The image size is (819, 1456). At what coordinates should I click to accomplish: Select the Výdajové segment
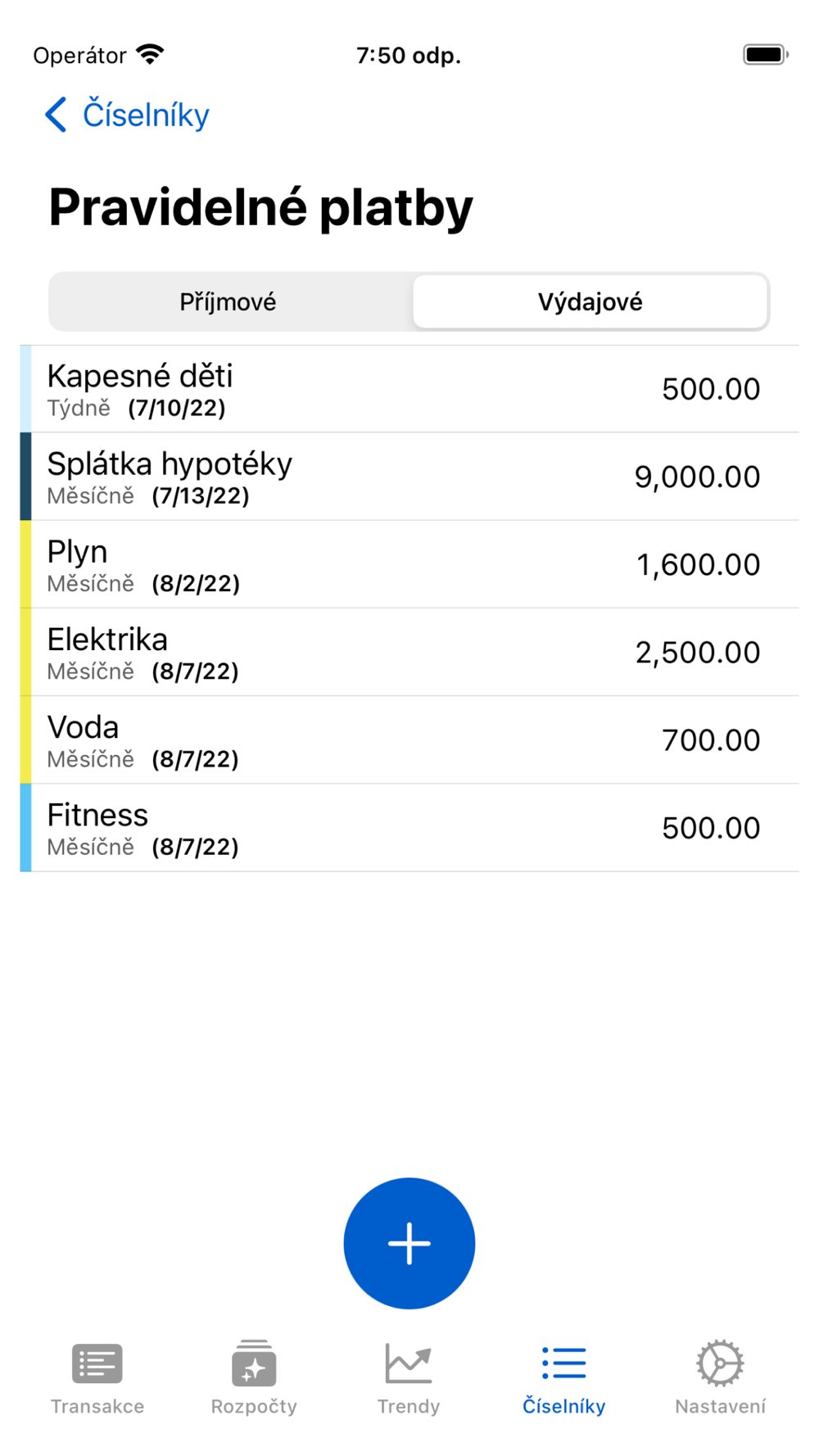(x=590, y=302)
